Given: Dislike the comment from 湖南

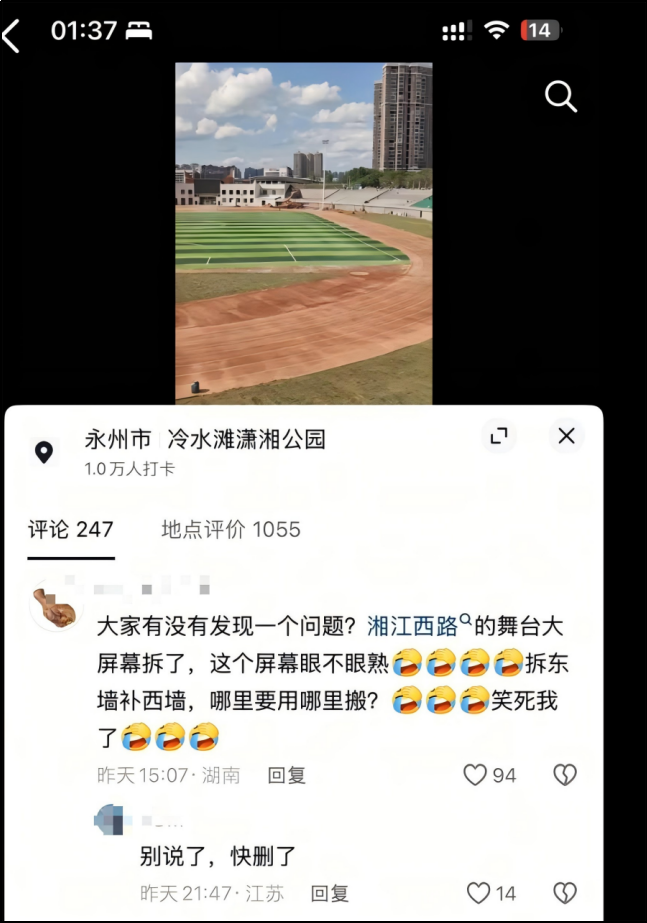Looking at the screenshot, I should pos(565,775).
